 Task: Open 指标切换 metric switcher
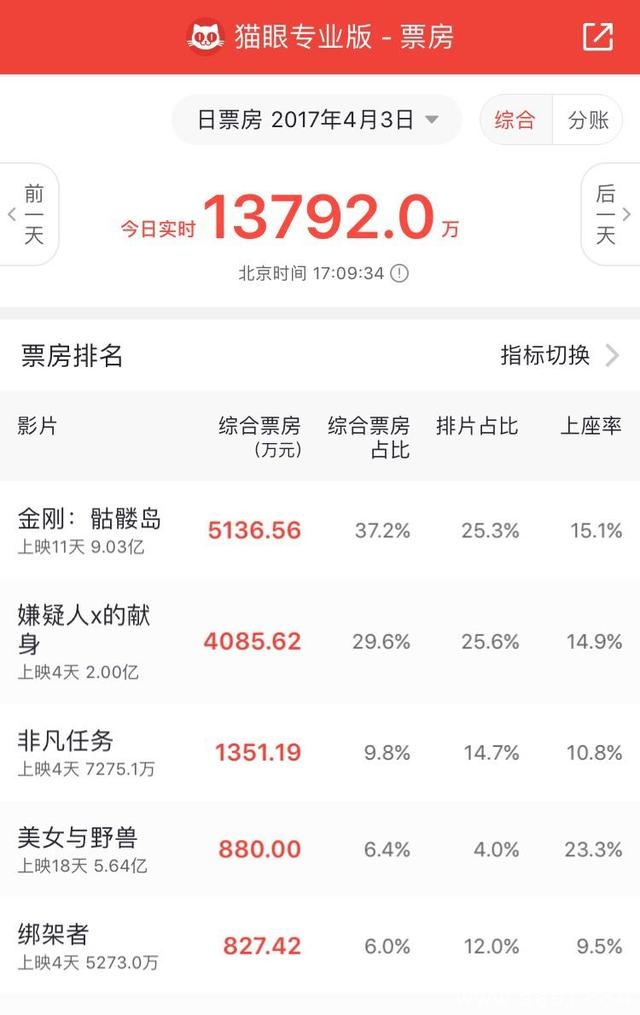[560, 355]
